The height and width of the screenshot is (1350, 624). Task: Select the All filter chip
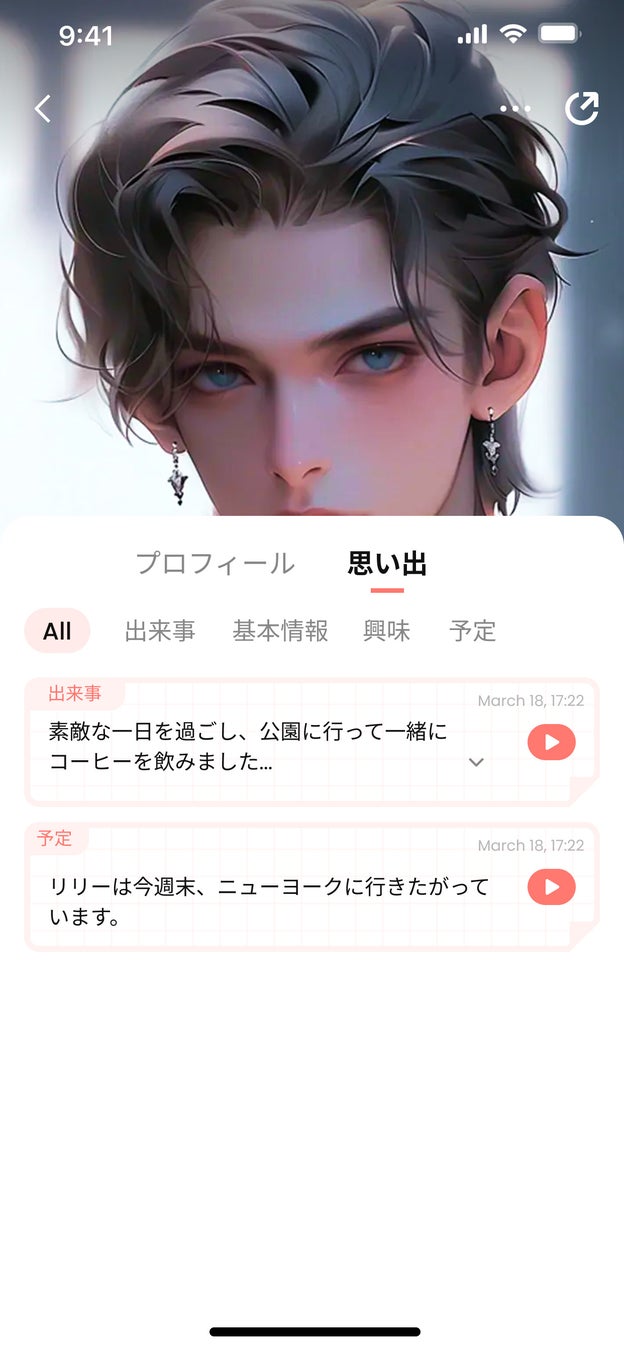pyautogui.click(x=57, y=631)
